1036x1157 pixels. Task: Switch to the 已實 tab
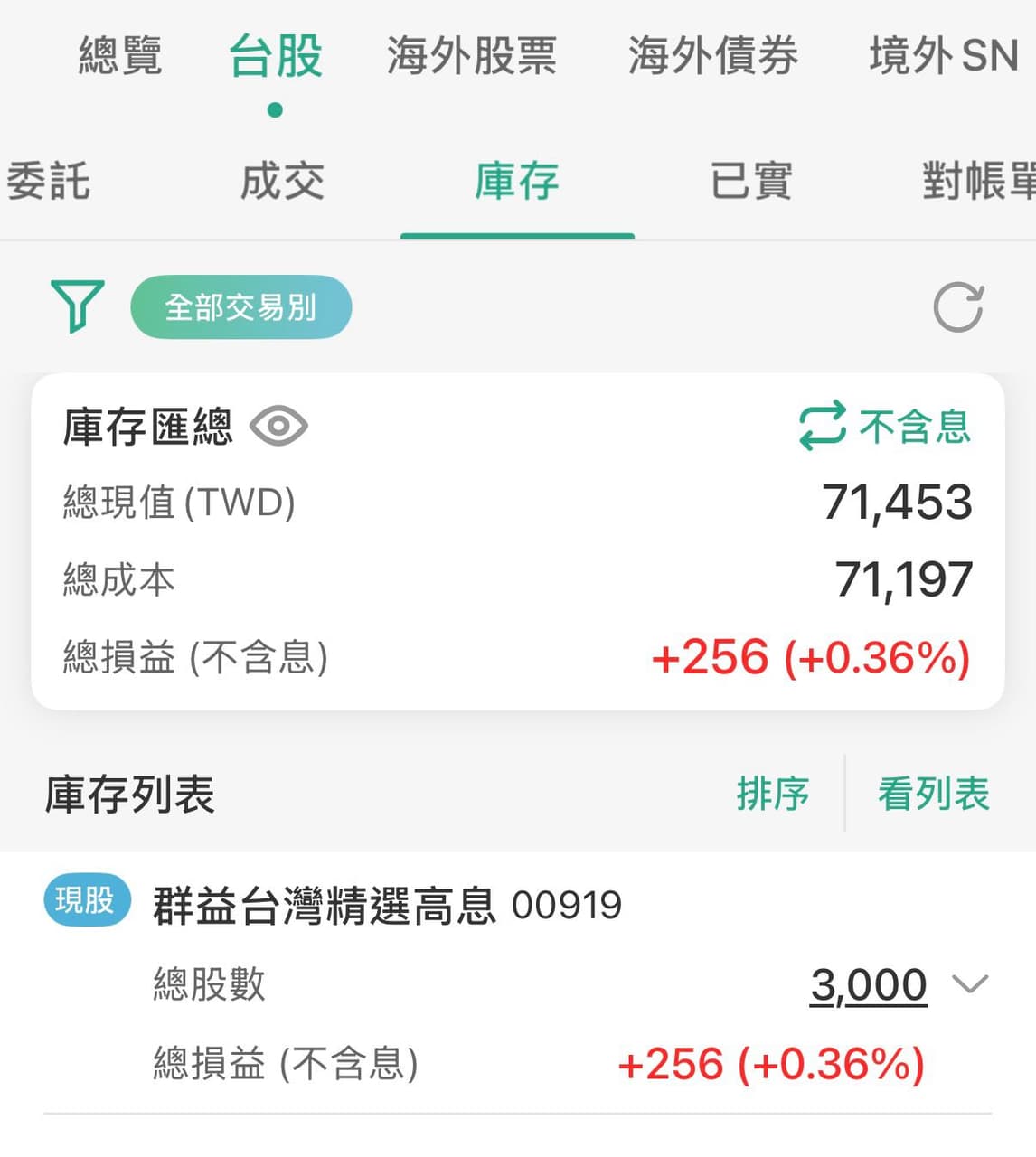tap(750, 181)
